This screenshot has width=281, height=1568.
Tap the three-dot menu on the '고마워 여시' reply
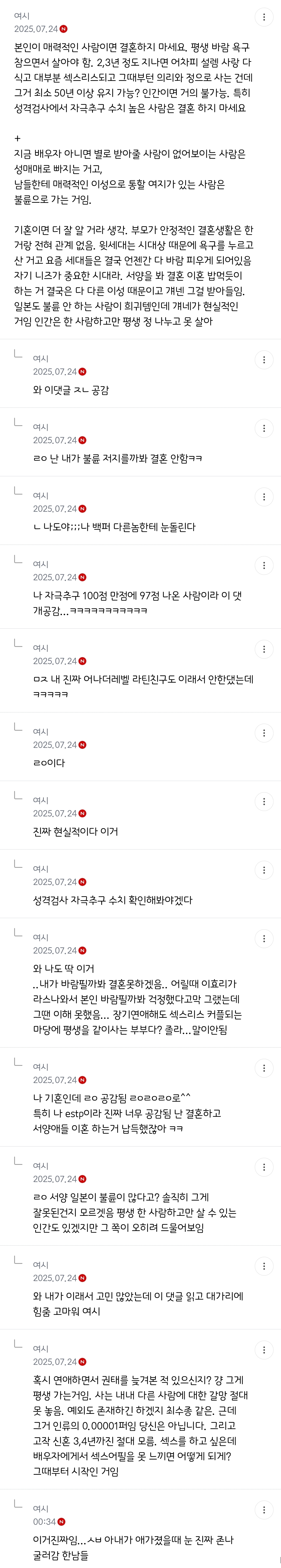point(264,1266)
